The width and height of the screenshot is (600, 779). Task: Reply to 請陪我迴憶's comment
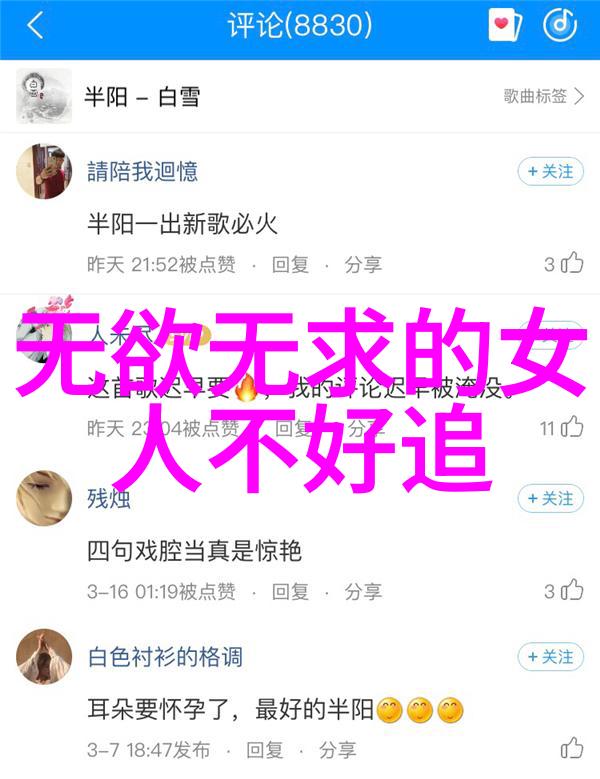(x=290, y=264)
